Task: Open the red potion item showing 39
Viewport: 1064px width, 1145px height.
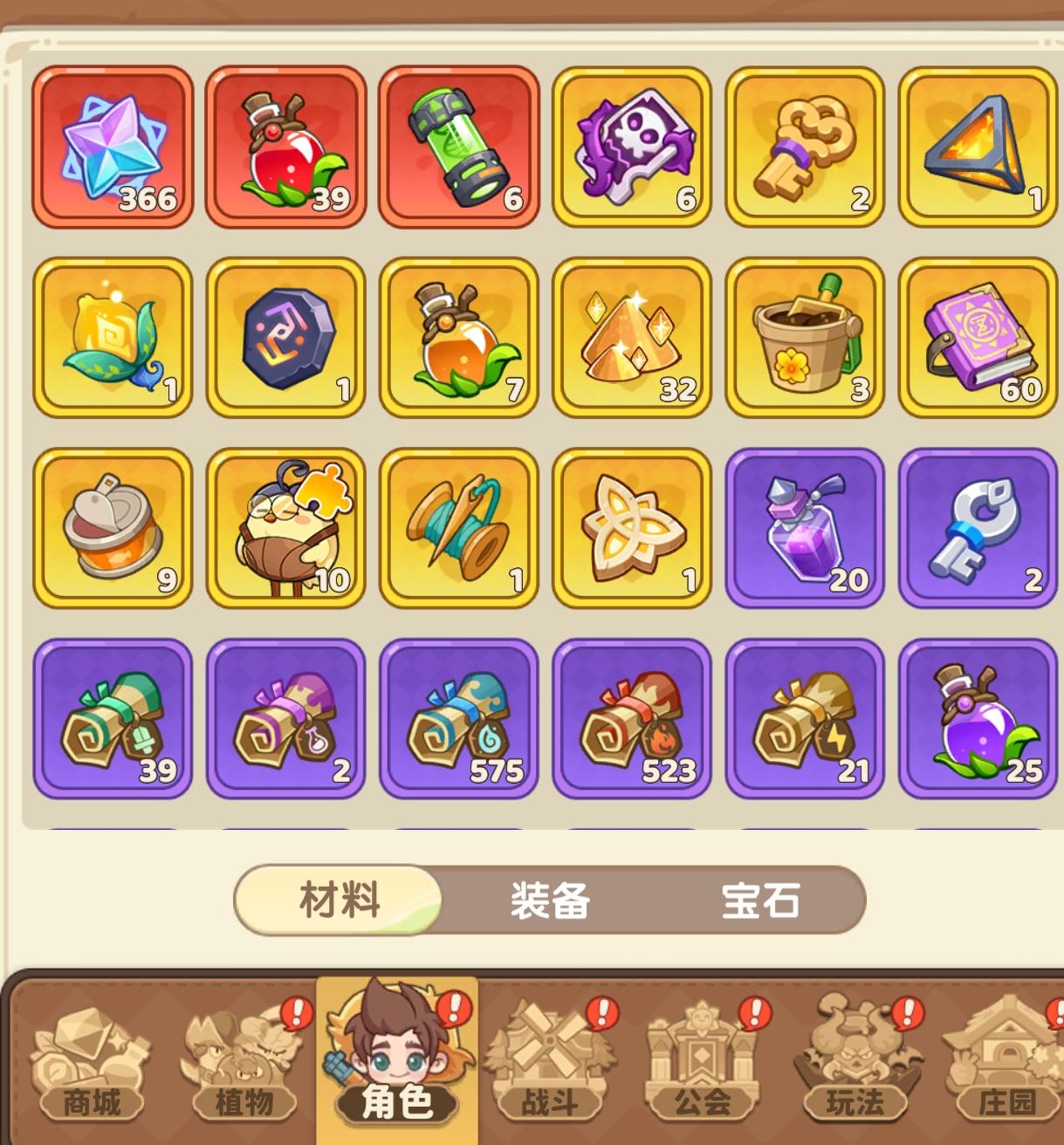Action: (x=285, y=147)
